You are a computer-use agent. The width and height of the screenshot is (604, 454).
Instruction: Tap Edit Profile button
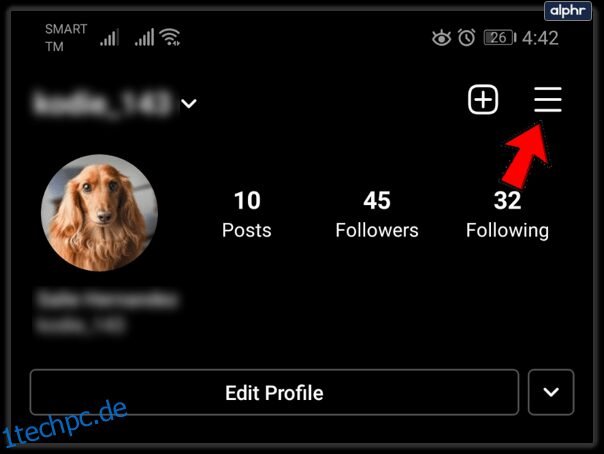[x=274, y=392]
